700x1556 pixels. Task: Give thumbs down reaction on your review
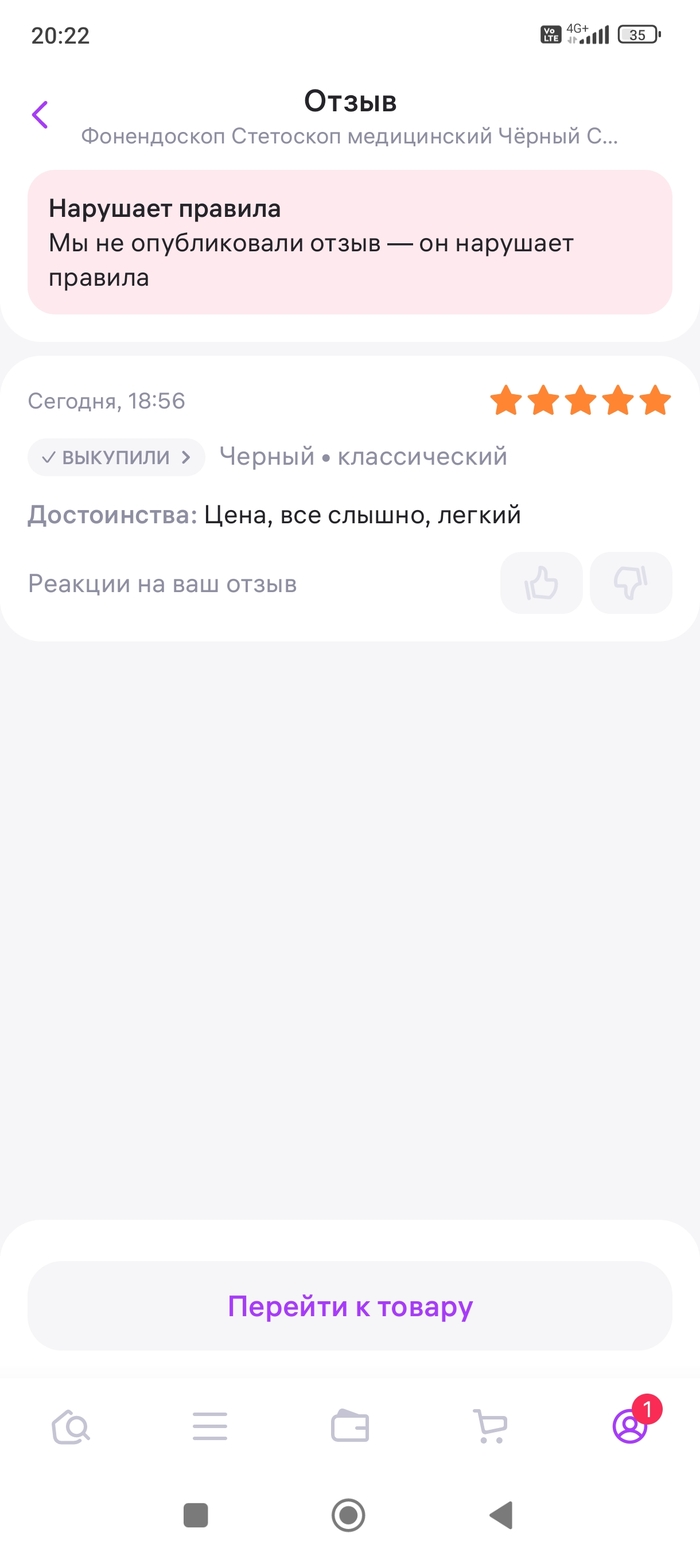(631, 583)
